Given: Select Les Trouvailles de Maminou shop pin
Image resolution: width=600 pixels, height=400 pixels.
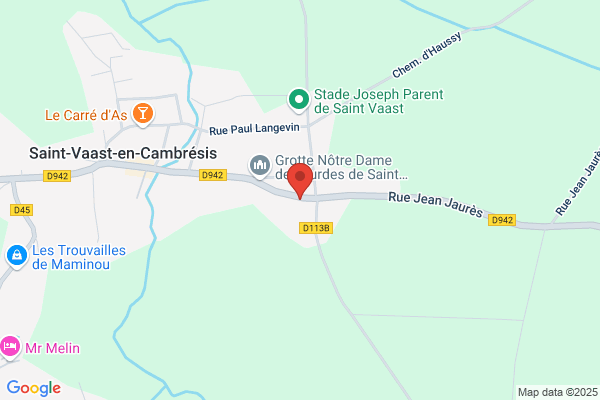Looking at the screenshot, I should pos(17,256).
